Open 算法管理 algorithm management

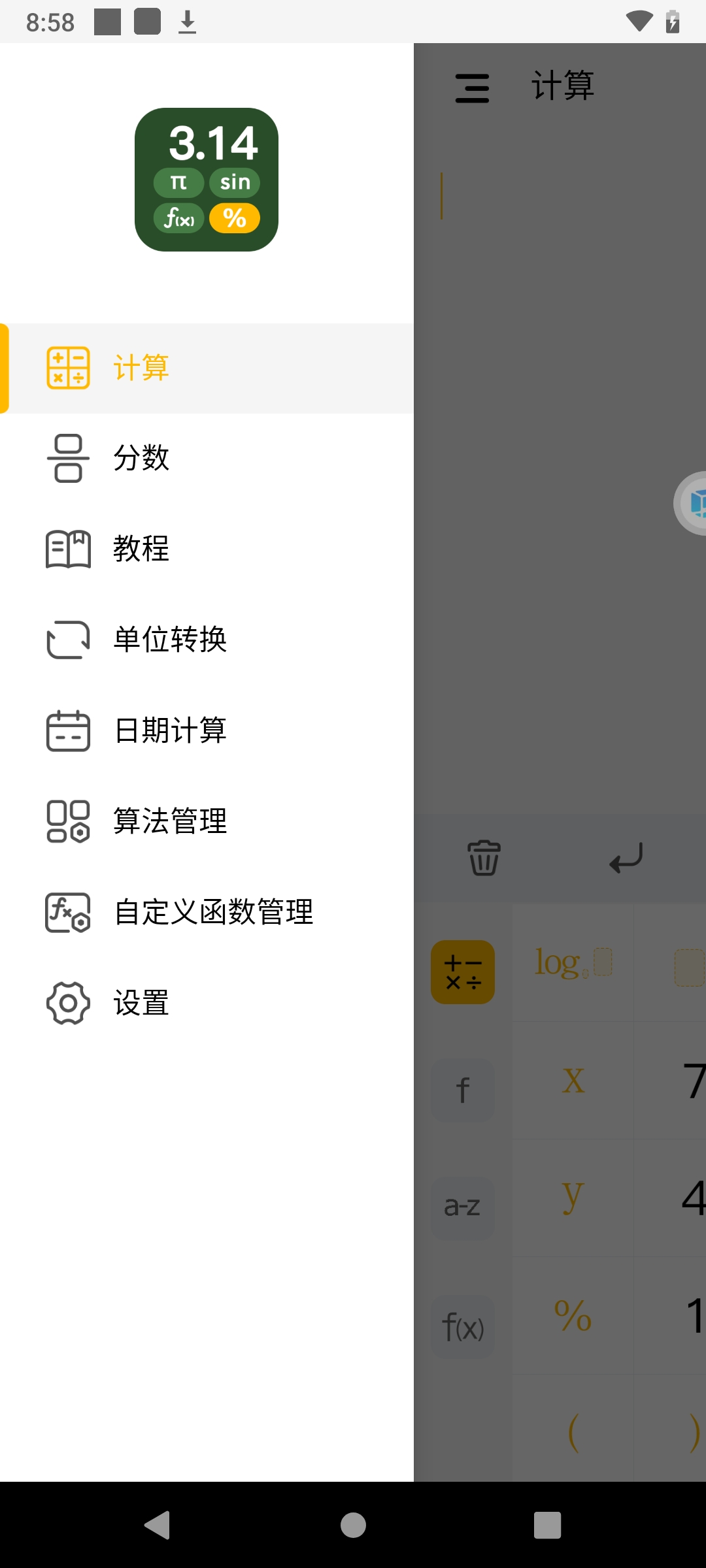[x=170, y=821]
